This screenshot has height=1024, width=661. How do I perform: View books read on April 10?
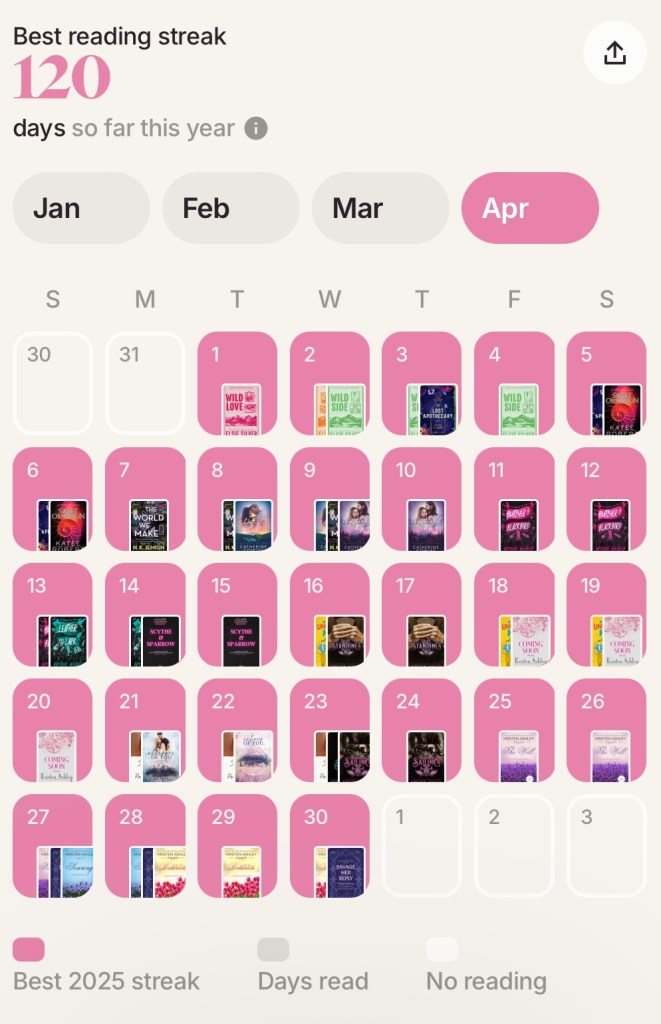[x=421, y=499]
